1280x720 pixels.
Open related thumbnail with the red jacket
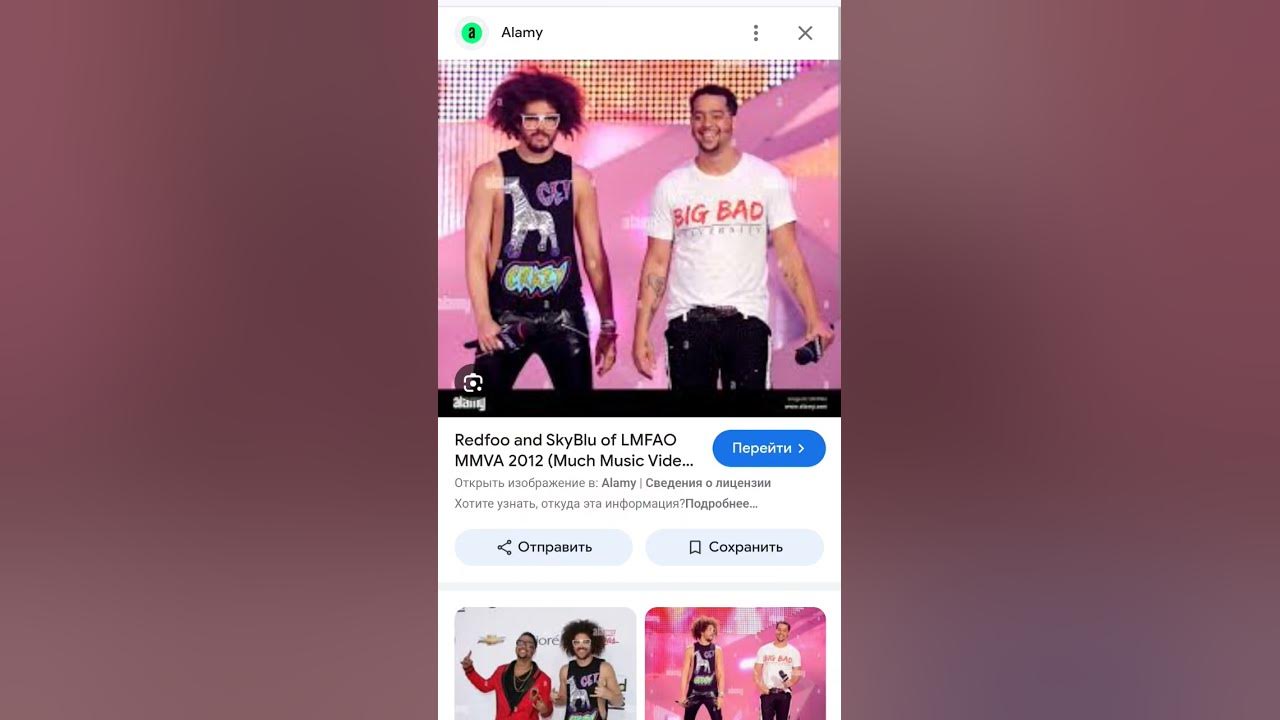click(x=545, y=663)
